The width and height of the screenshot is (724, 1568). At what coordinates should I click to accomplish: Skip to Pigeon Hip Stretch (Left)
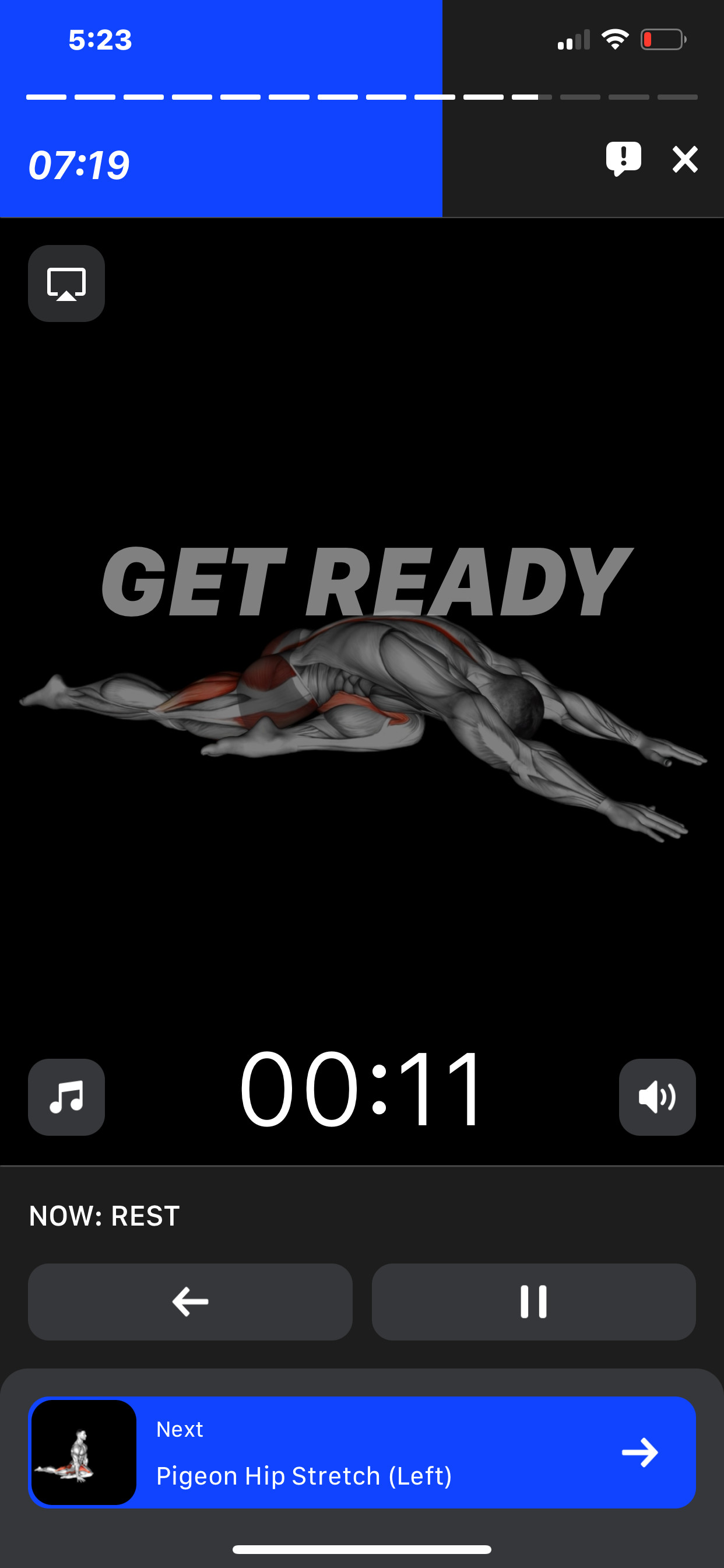pos(639,1453)
